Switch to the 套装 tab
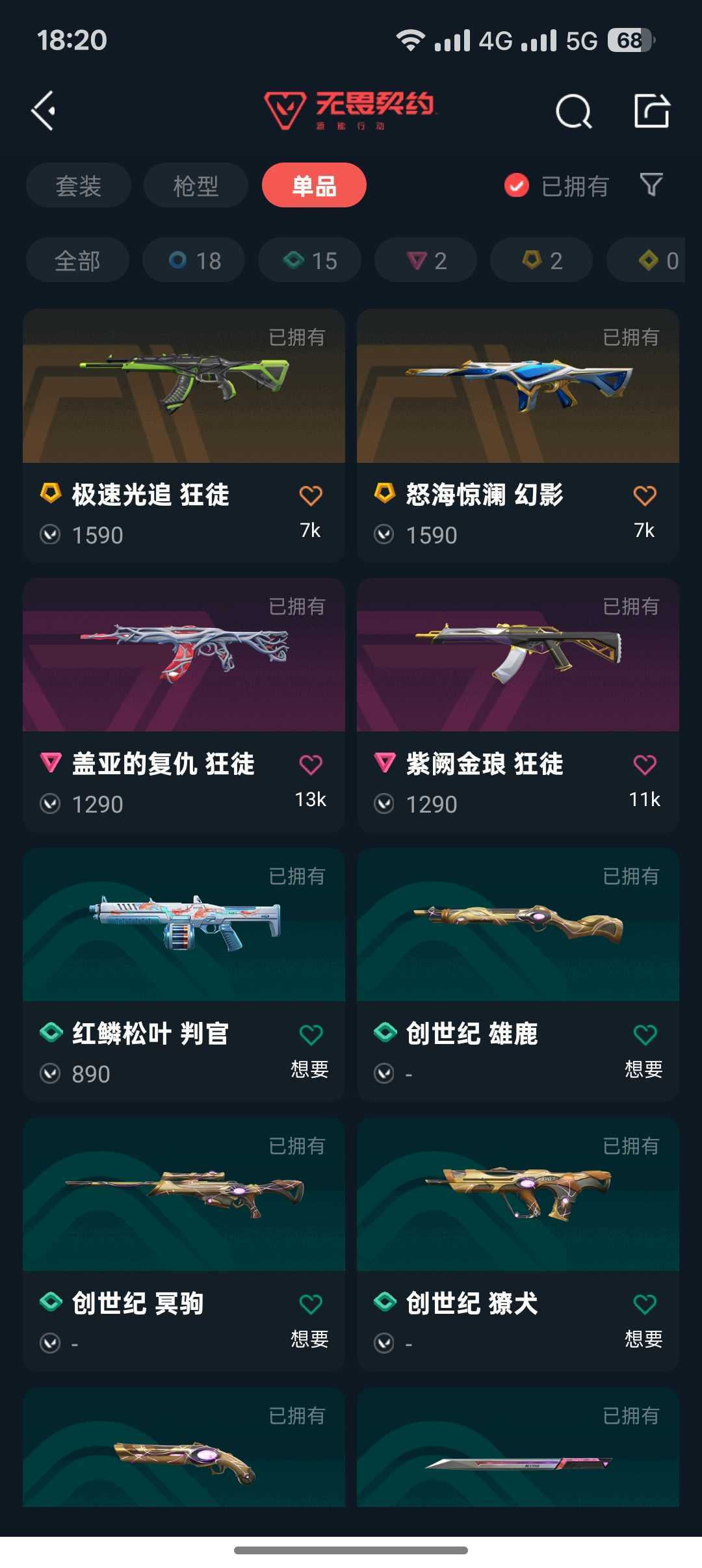The width and height of the screenshot is (702, 1568). pos(79,185)
